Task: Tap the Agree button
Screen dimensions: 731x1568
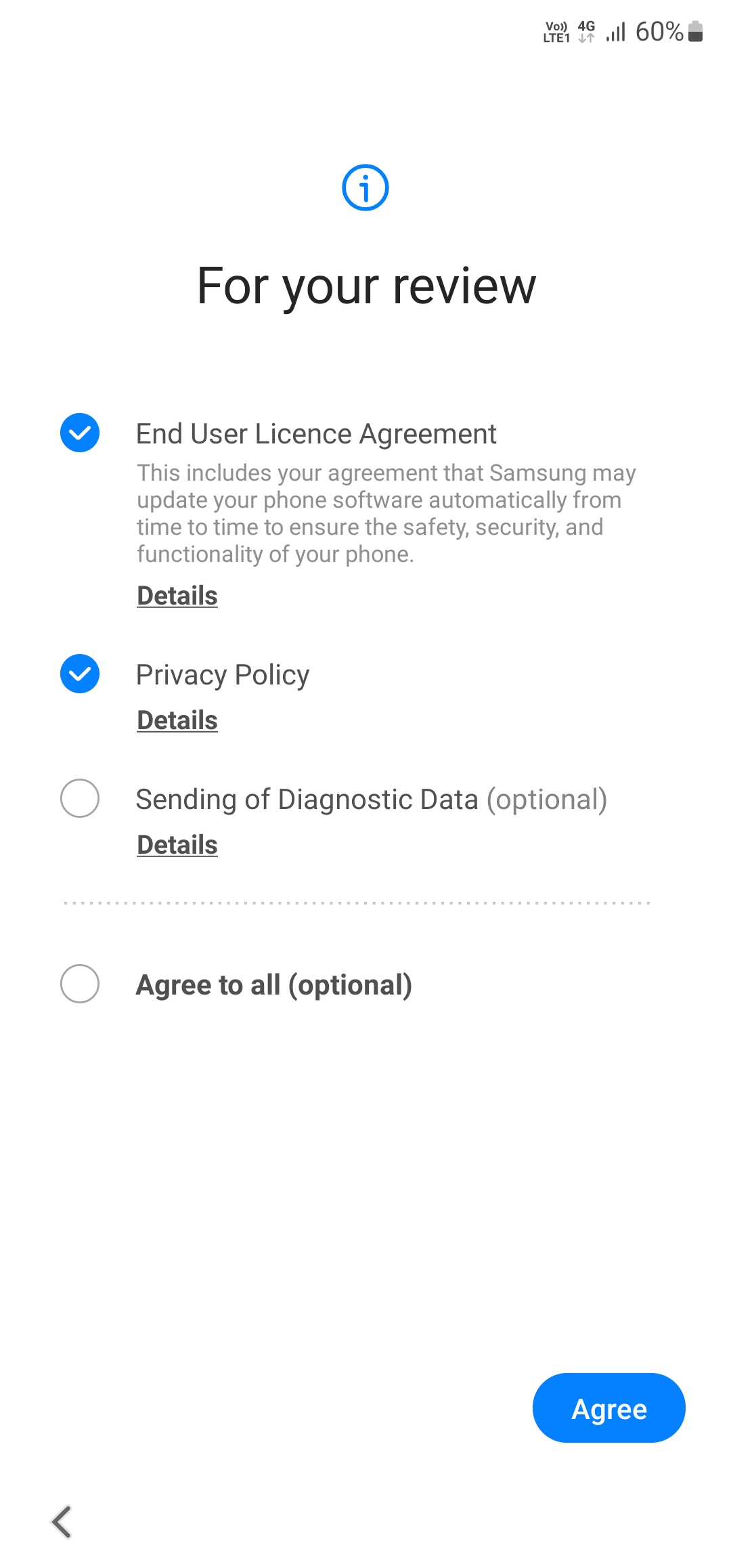Action: [608, 1408]
